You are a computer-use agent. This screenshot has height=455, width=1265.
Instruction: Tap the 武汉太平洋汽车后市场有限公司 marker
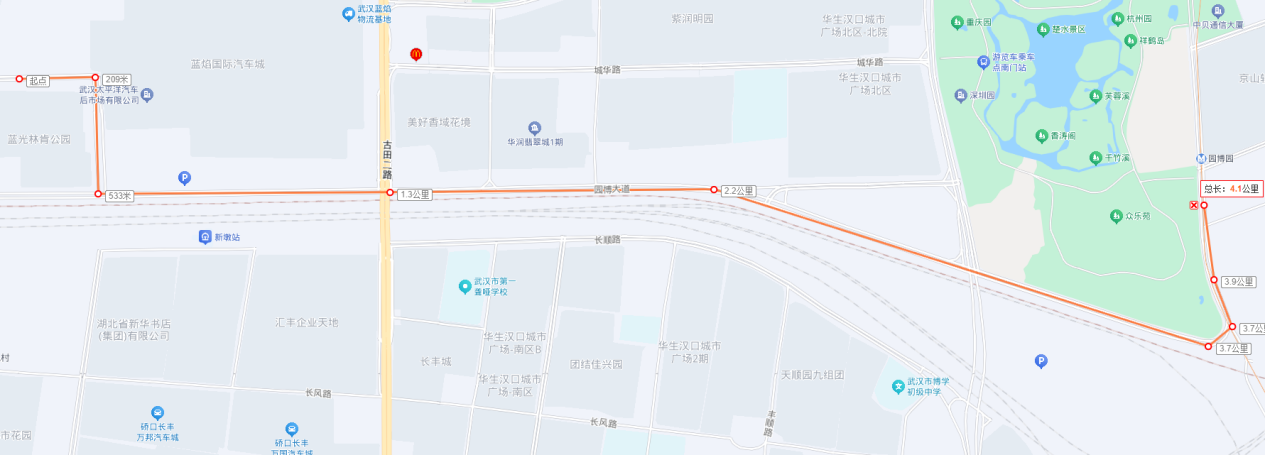click(147, 95)
